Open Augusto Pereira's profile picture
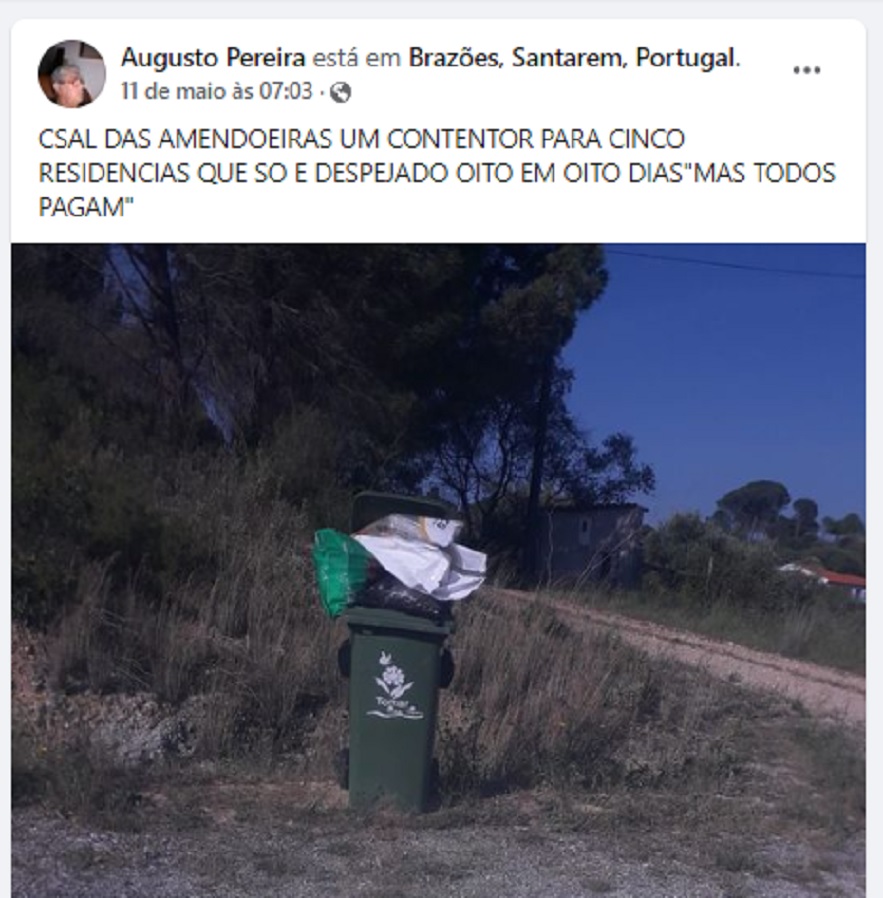 click(x=71, y=74)
